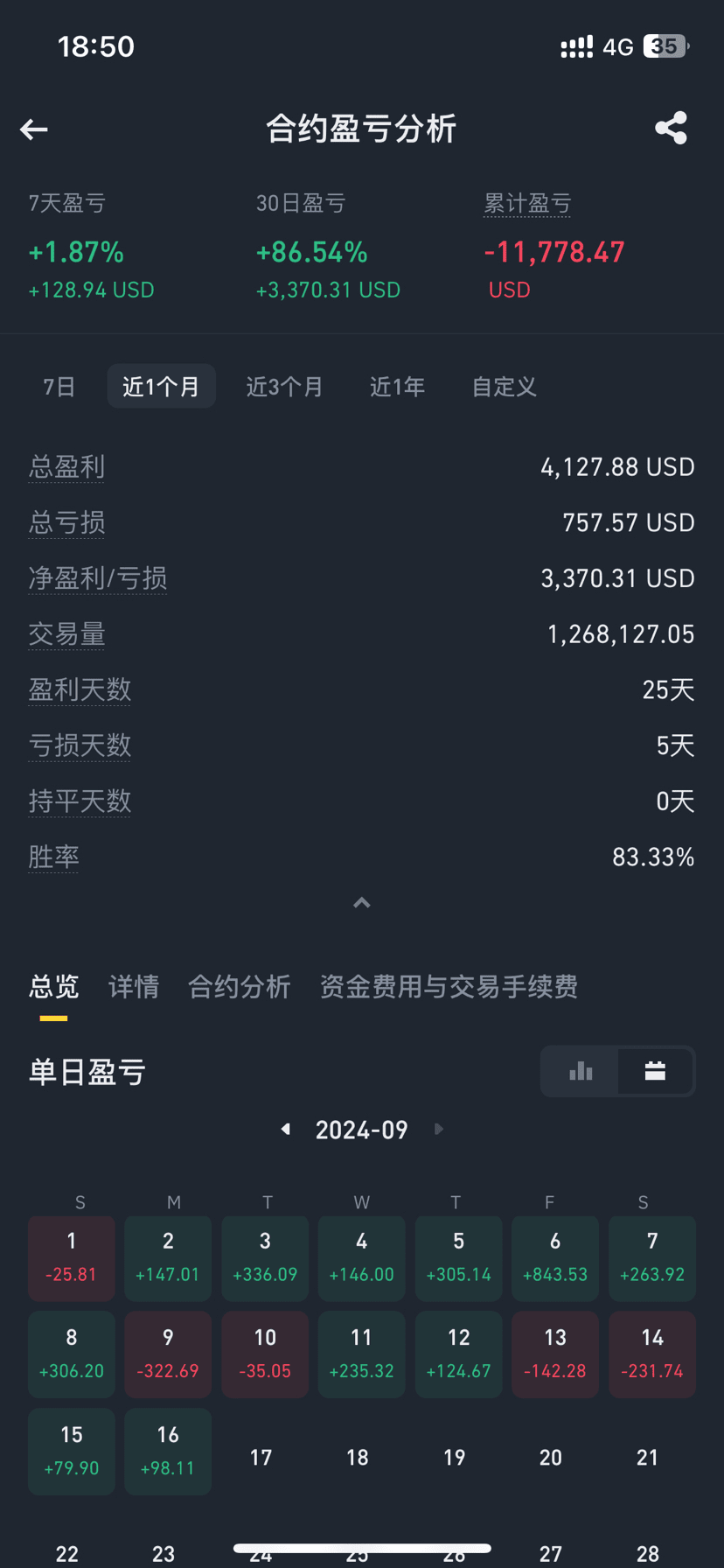Tap the underlined 交易量 label for explanation
724x1568 pixels.
pyautogui.click(x=66, y=633)
